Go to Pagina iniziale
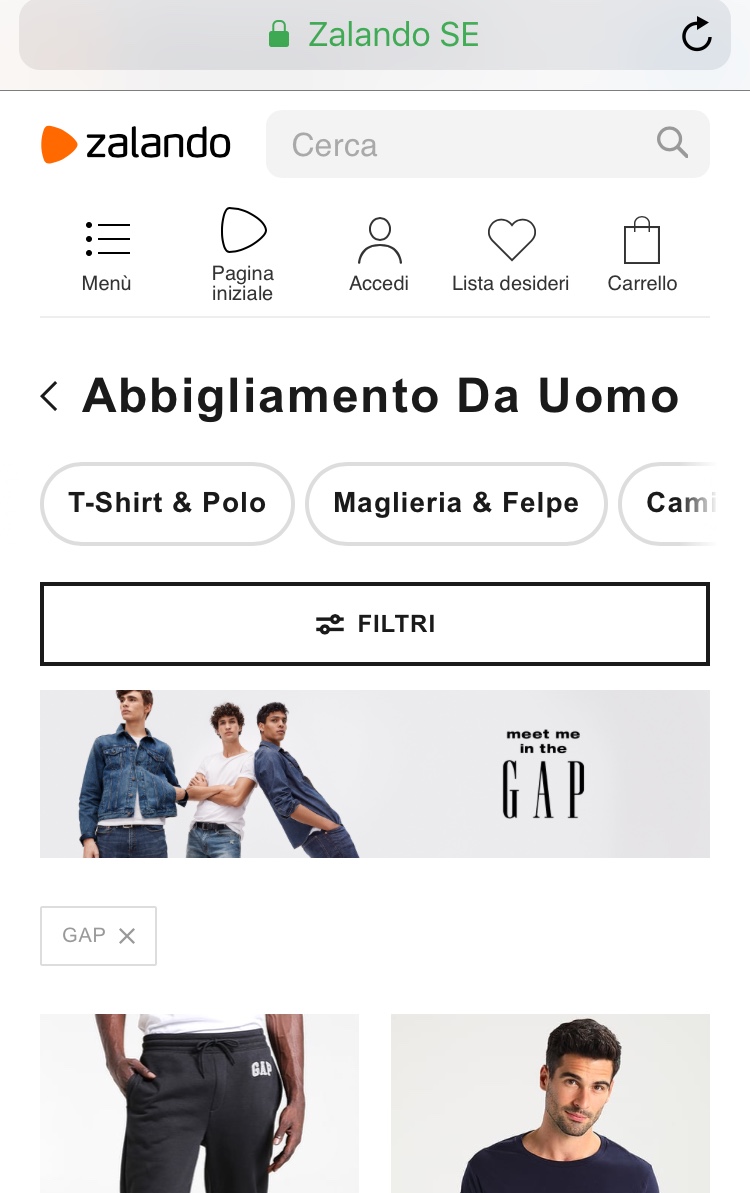Viewport: 750px width, 1193px height. pyautogui.click(x=243, y=254)
